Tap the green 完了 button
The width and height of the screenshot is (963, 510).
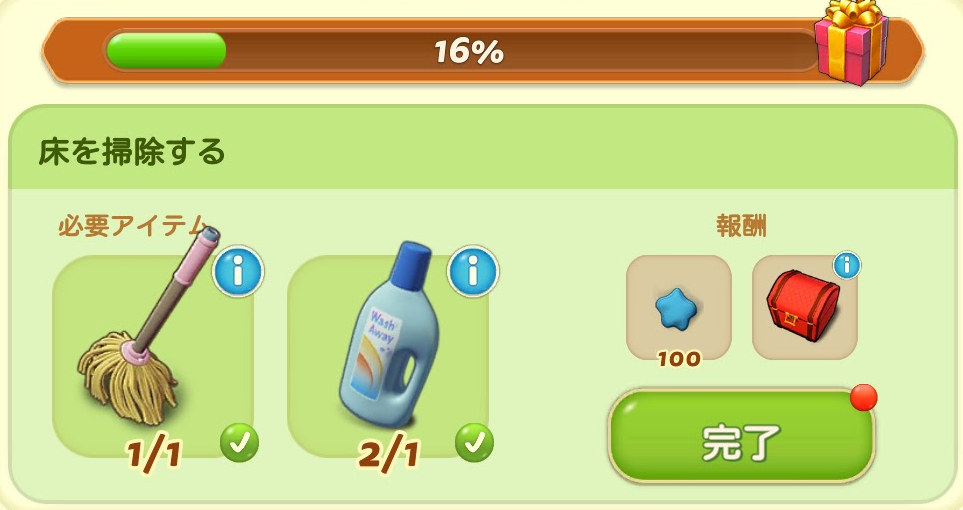pyautogui.click(x=741, y=436)
